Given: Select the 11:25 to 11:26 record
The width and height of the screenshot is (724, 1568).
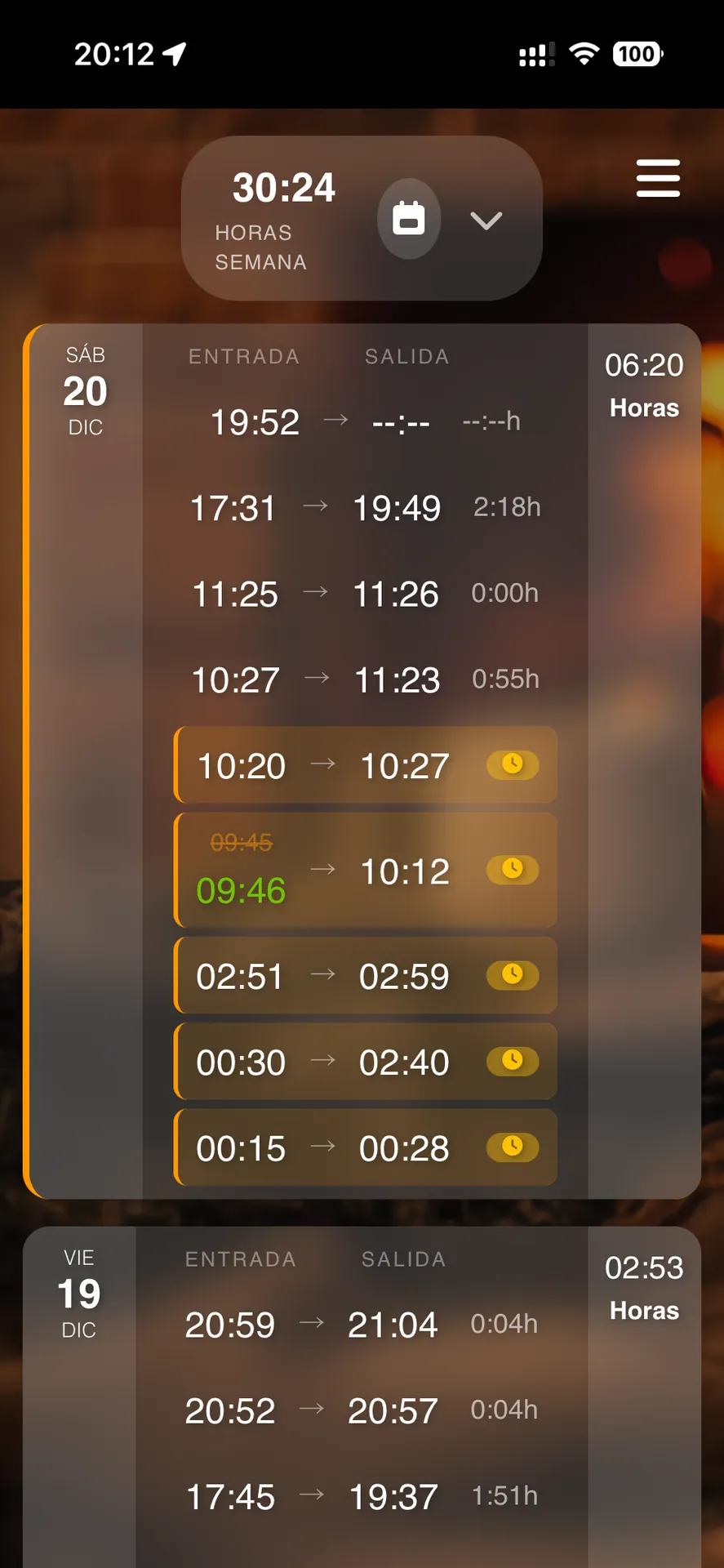Looking at the screenshot, I should [365, 594].
